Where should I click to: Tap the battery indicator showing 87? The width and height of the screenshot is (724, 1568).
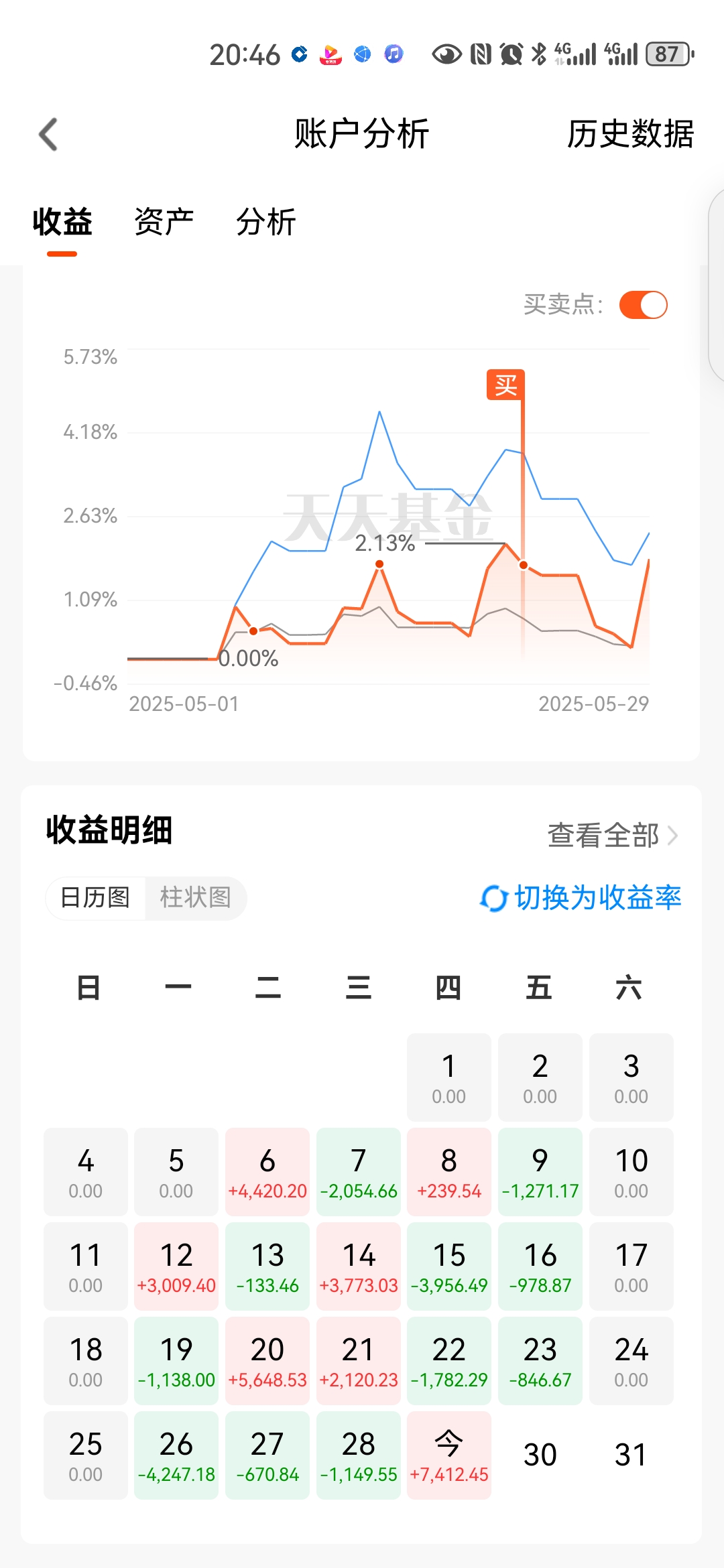pyautogui.click(x=666, y=54)
